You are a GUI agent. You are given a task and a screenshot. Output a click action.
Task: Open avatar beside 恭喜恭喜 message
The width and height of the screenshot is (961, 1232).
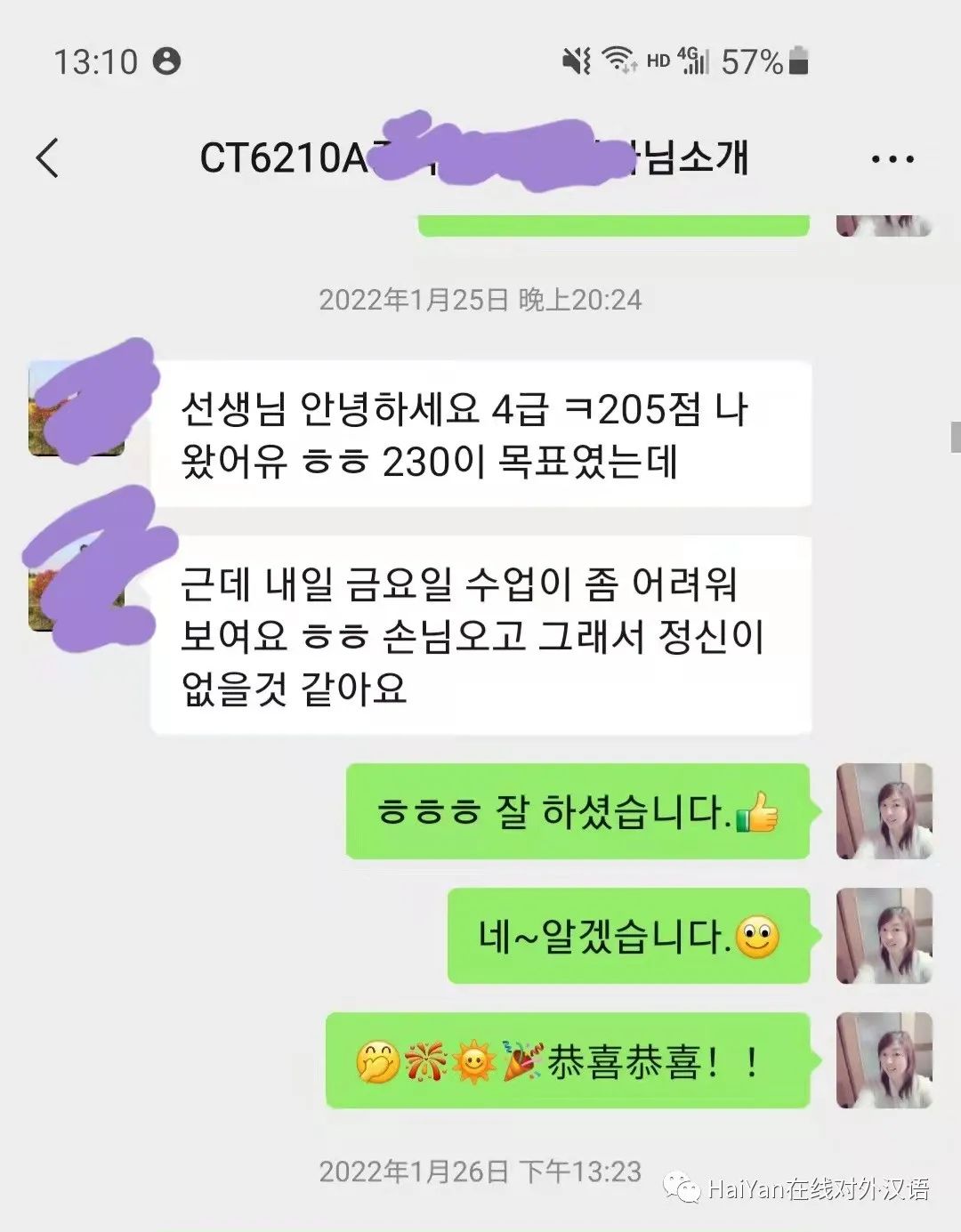tap(884, 1060)
